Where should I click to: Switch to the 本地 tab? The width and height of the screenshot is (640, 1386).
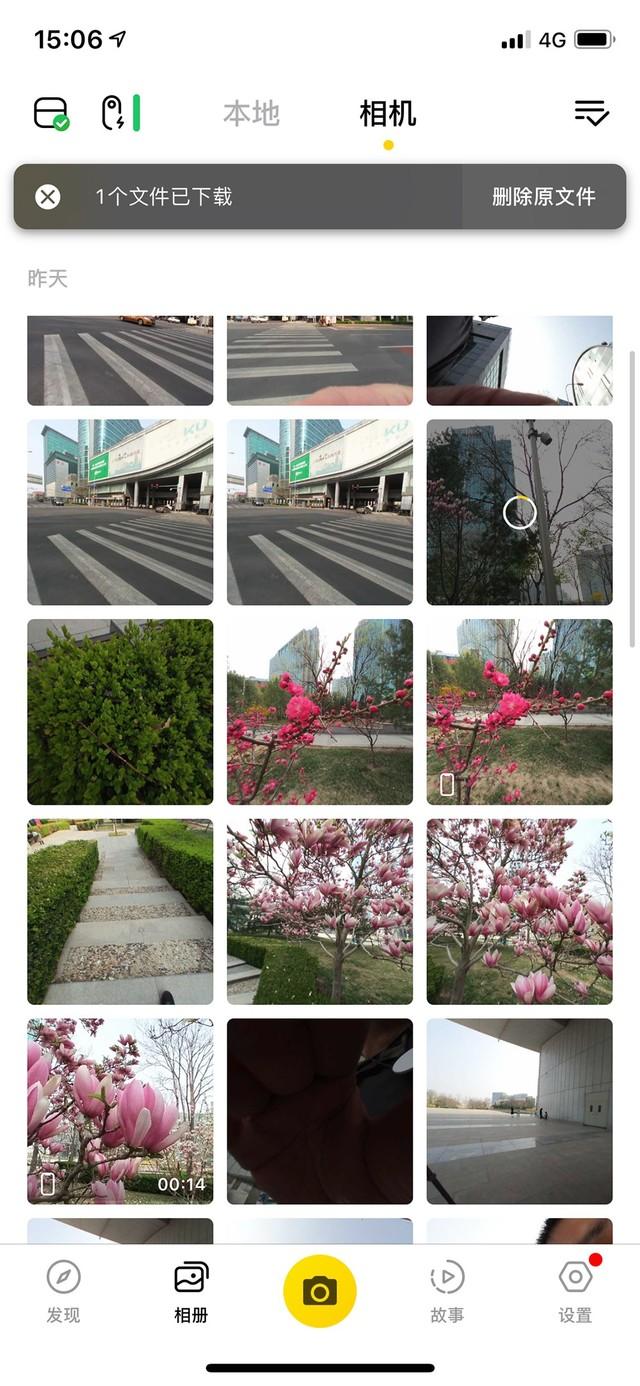251,114
